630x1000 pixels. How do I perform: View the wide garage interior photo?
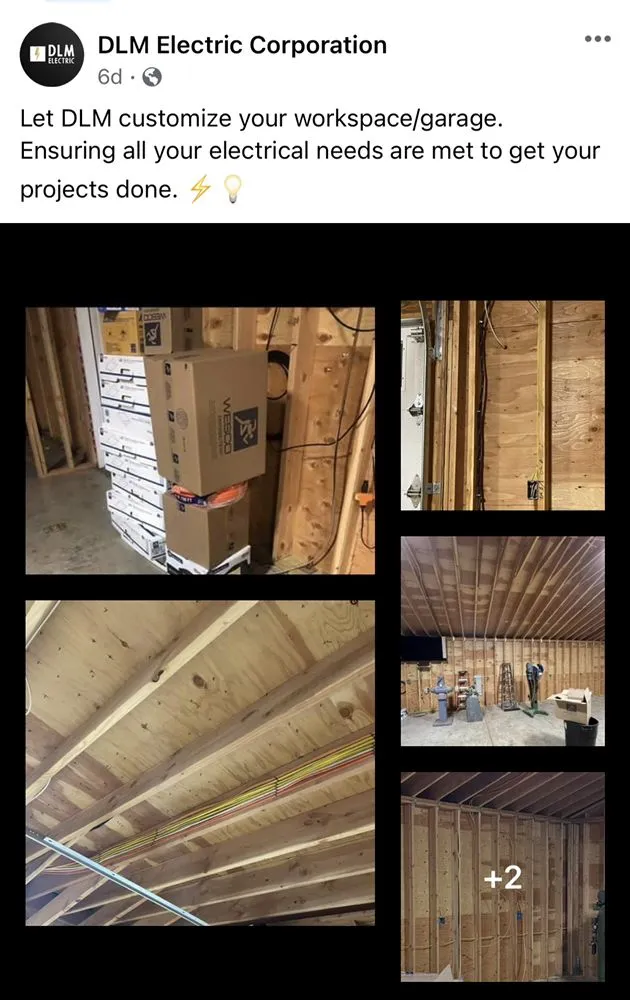click(x=503, y=641)
